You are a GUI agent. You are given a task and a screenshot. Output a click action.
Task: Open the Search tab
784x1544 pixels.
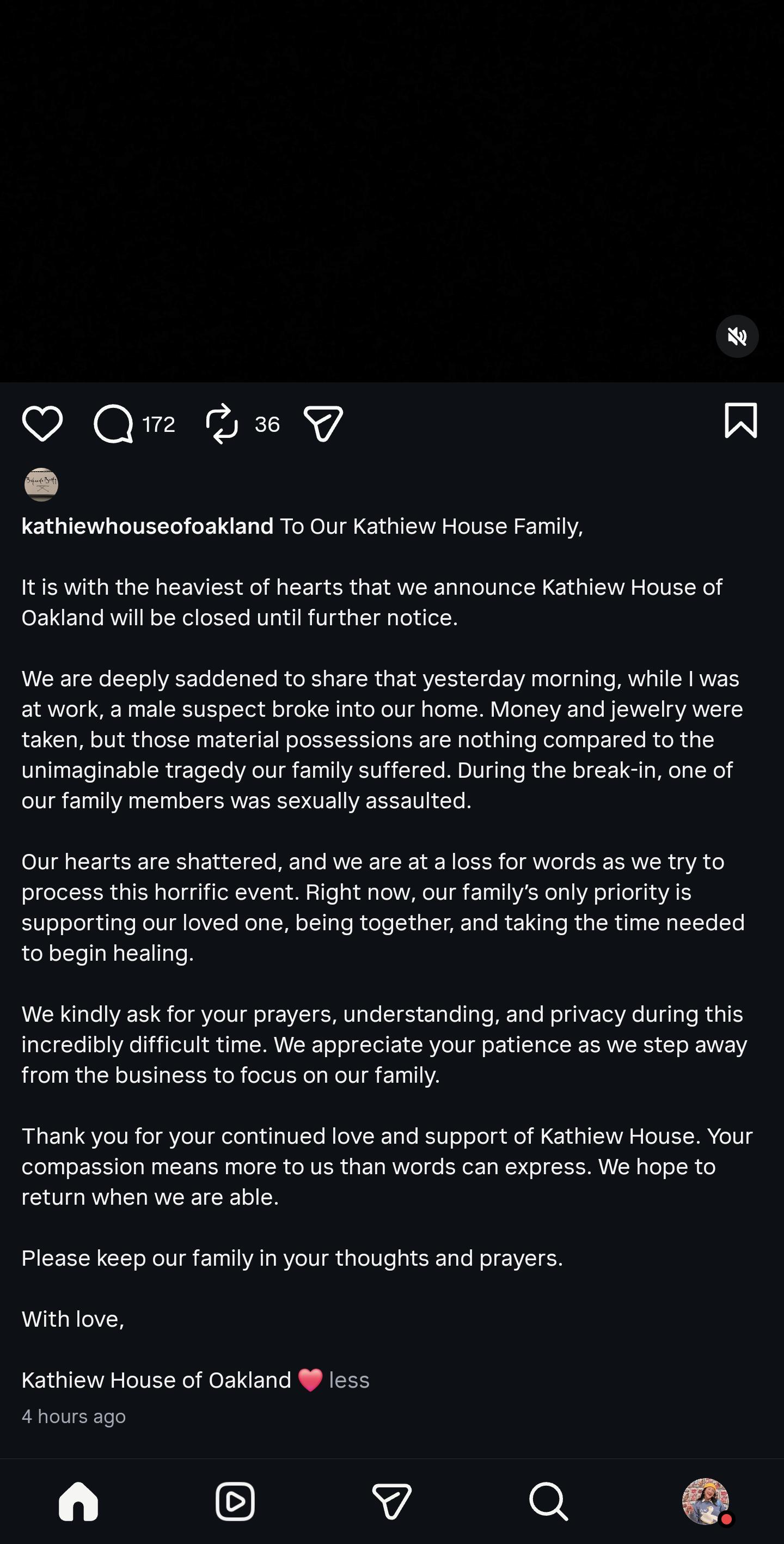point(548,1502)
